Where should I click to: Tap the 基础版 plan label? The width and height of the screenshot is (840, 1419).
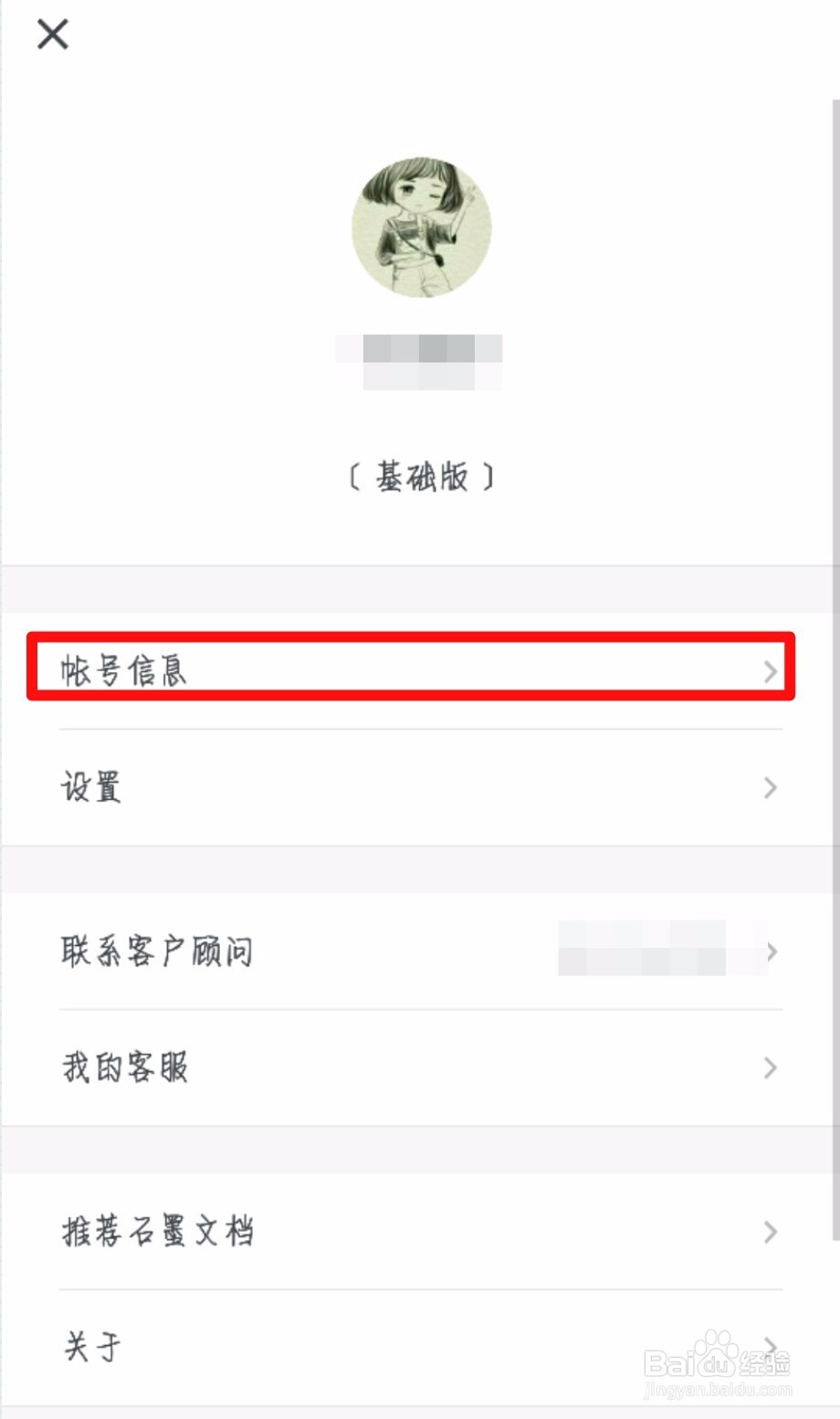(x=422, y=475)
